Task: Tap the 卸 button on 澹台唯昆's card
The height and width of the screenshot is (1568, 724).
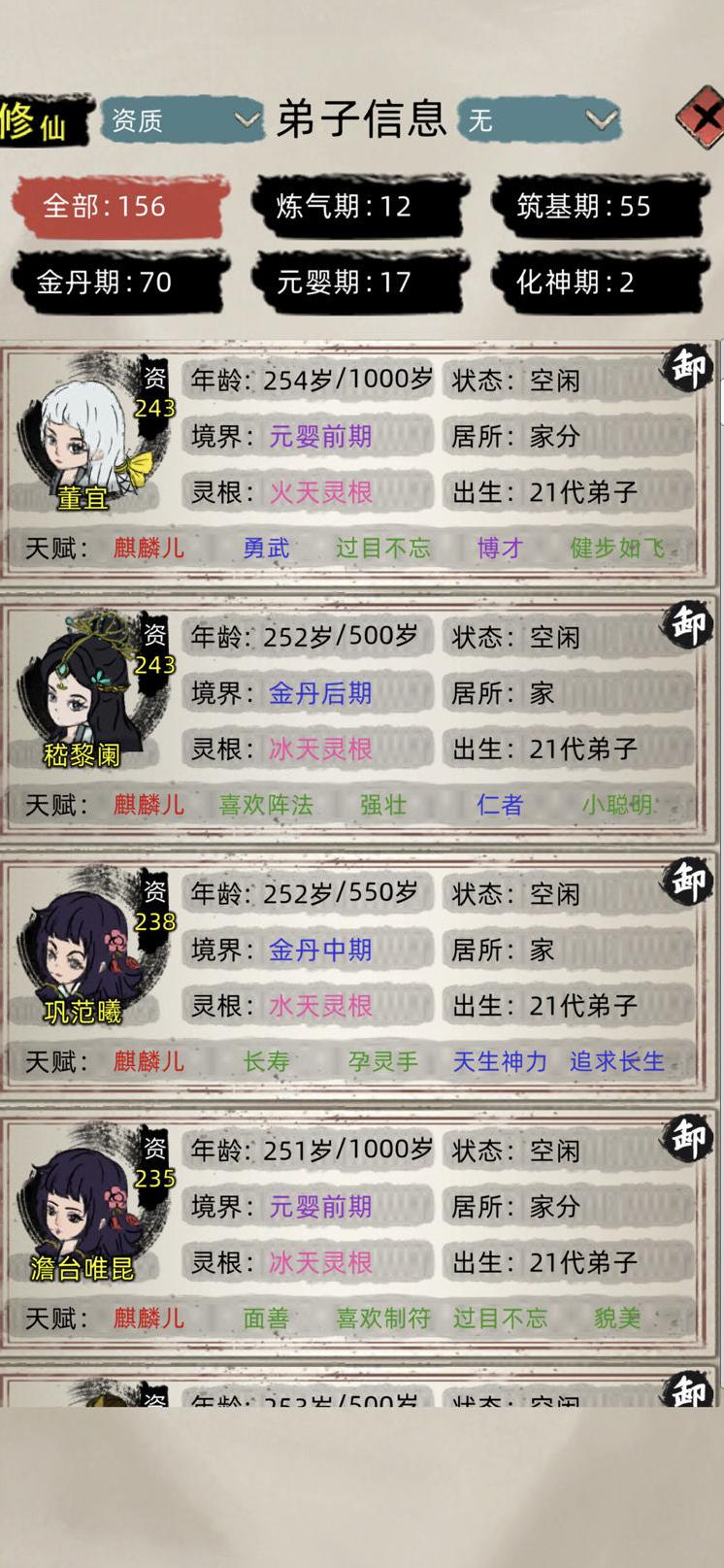Action: 689,1138
